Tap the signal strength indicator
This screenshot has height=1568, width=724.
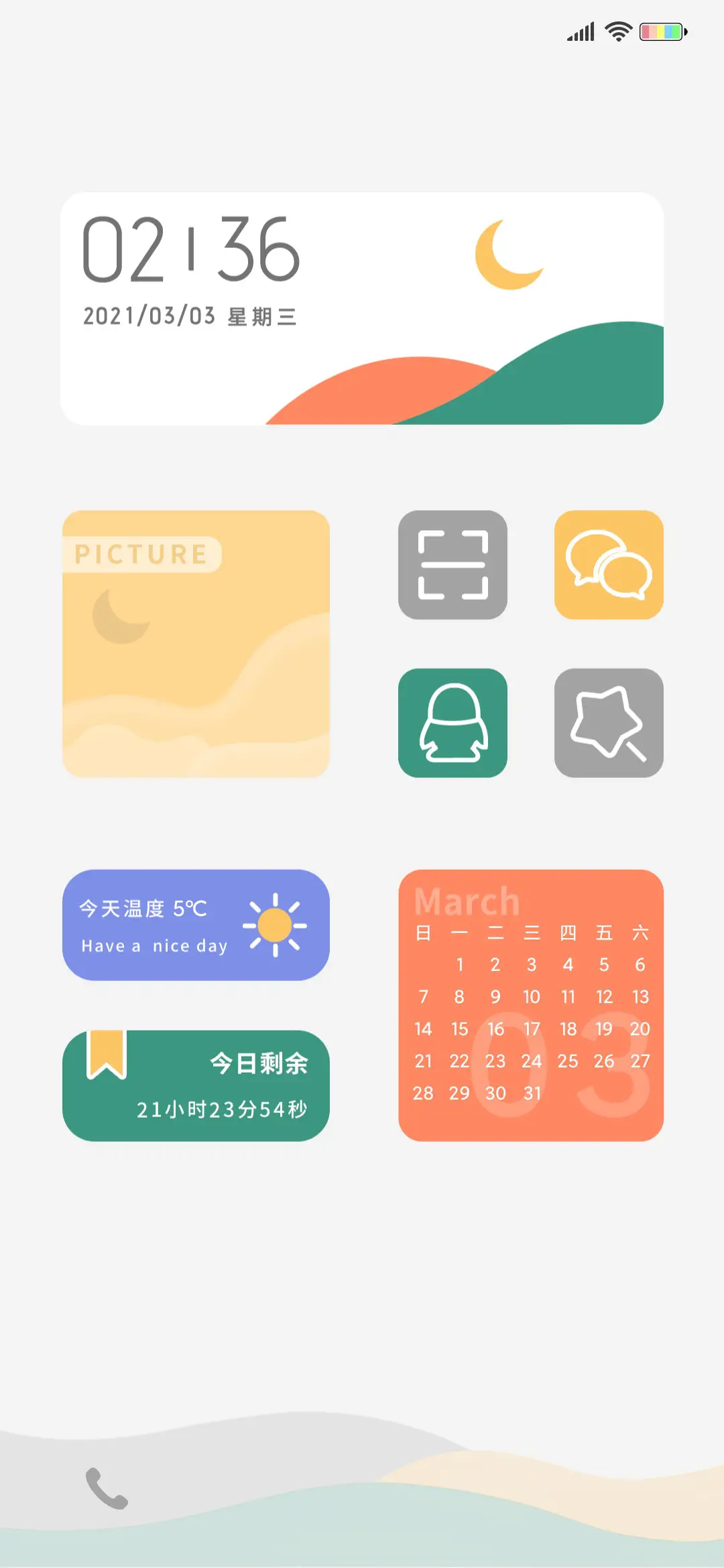(579, 31)
